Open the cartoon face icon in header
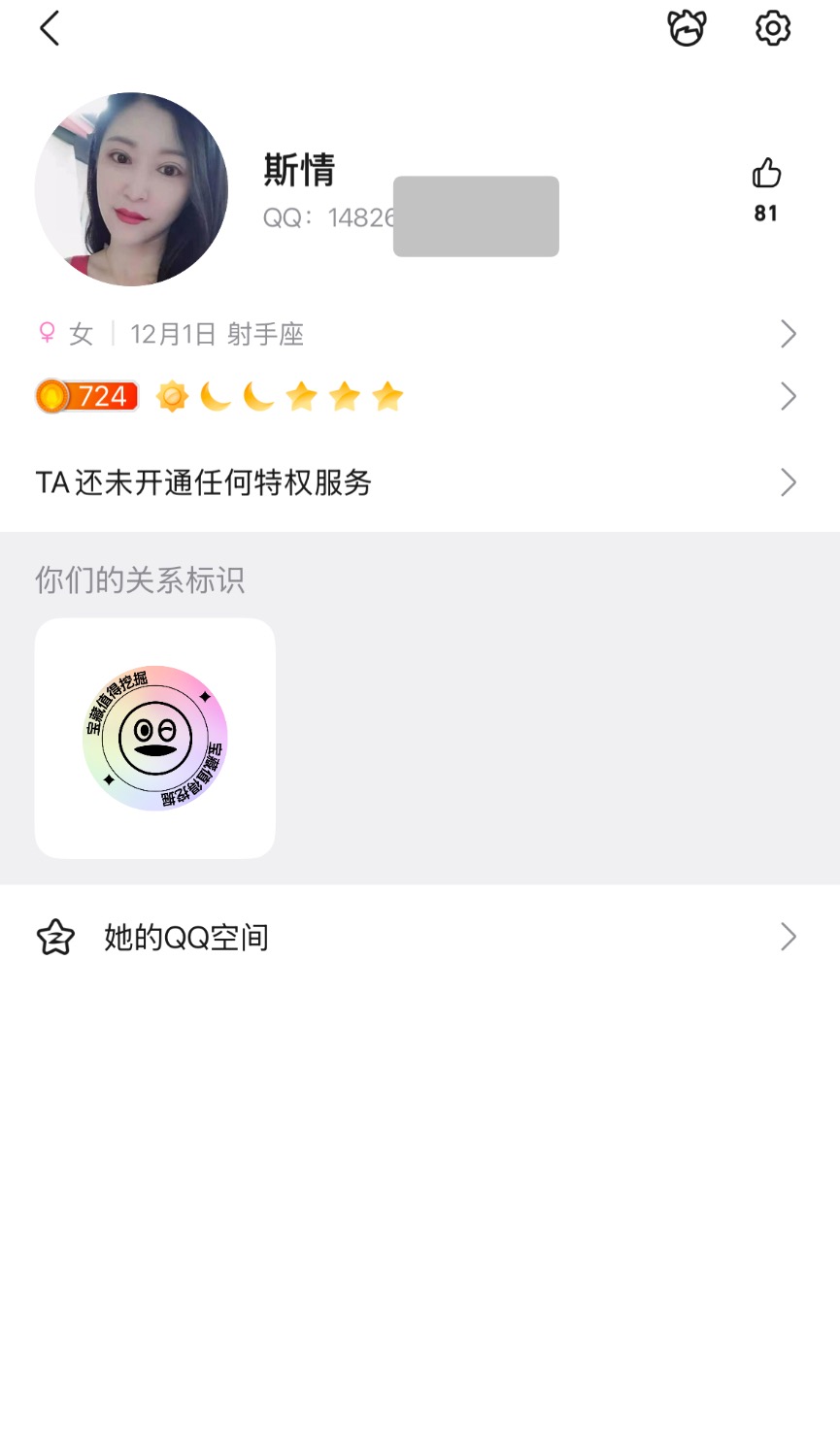 click(687, 28)
